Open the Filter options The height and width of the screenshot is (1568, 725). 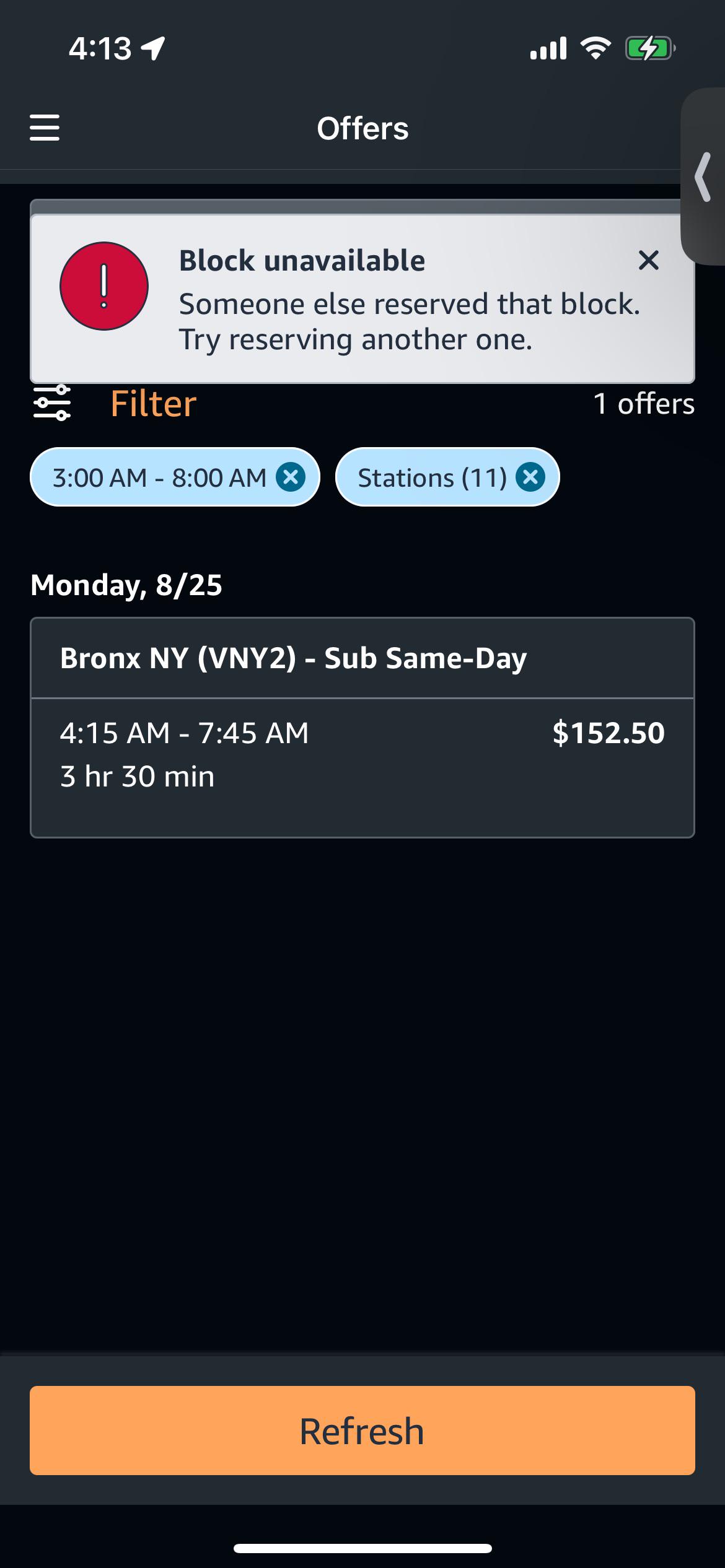tap(115, 404)
